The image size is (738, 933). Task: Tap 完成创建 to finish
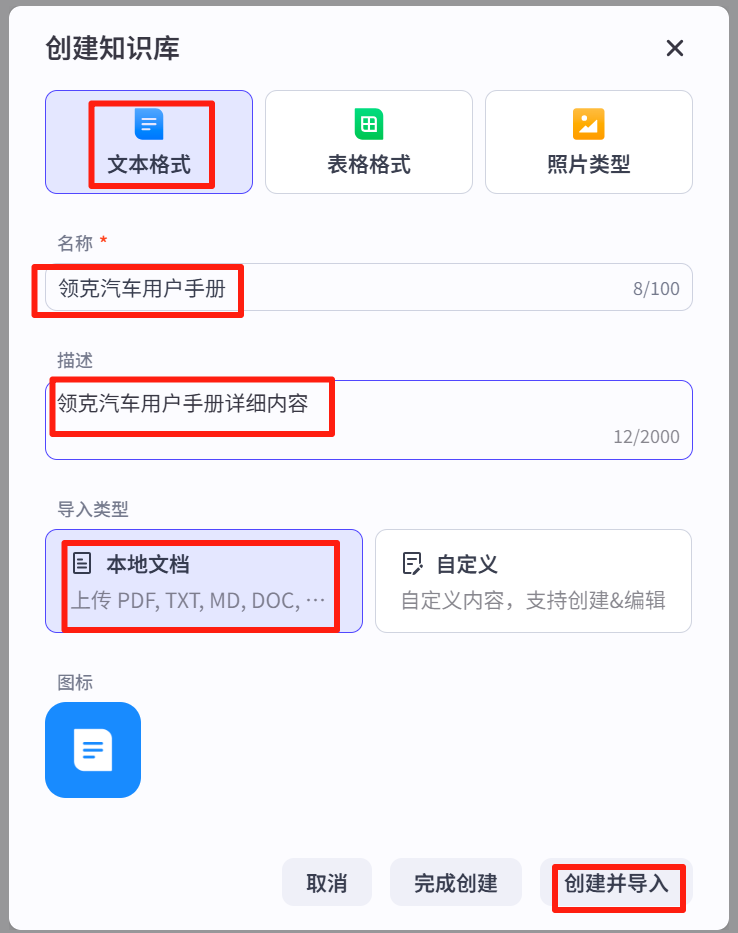[456, 883]
